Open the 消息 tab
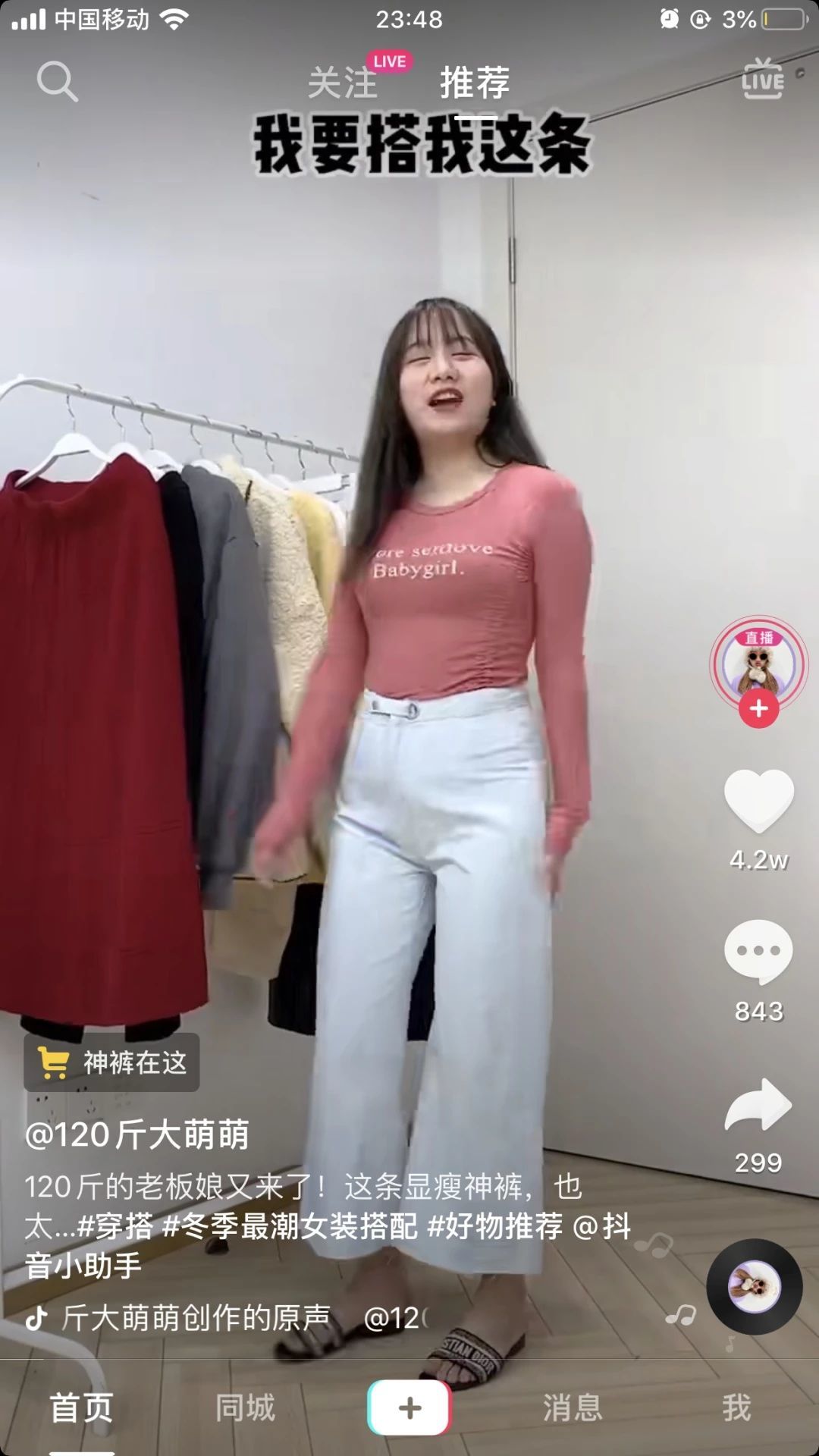 tap(573, 1407)
